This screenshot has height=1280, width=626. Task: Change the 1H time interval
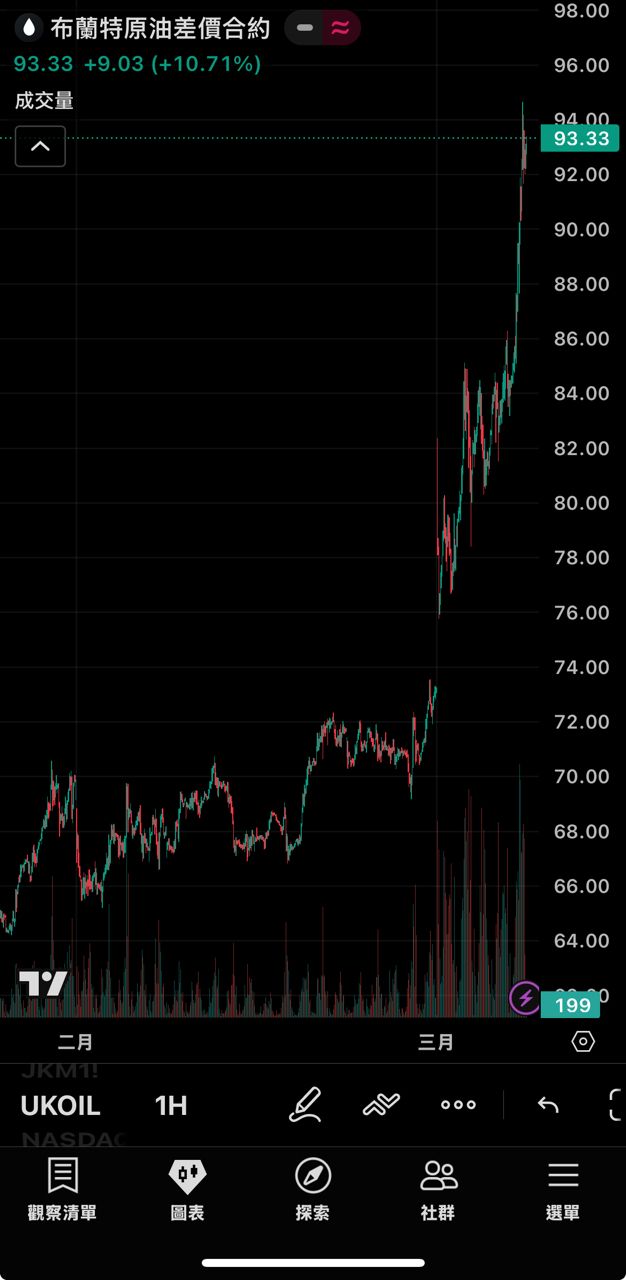pyautogui.click(x=171, y=1105)
